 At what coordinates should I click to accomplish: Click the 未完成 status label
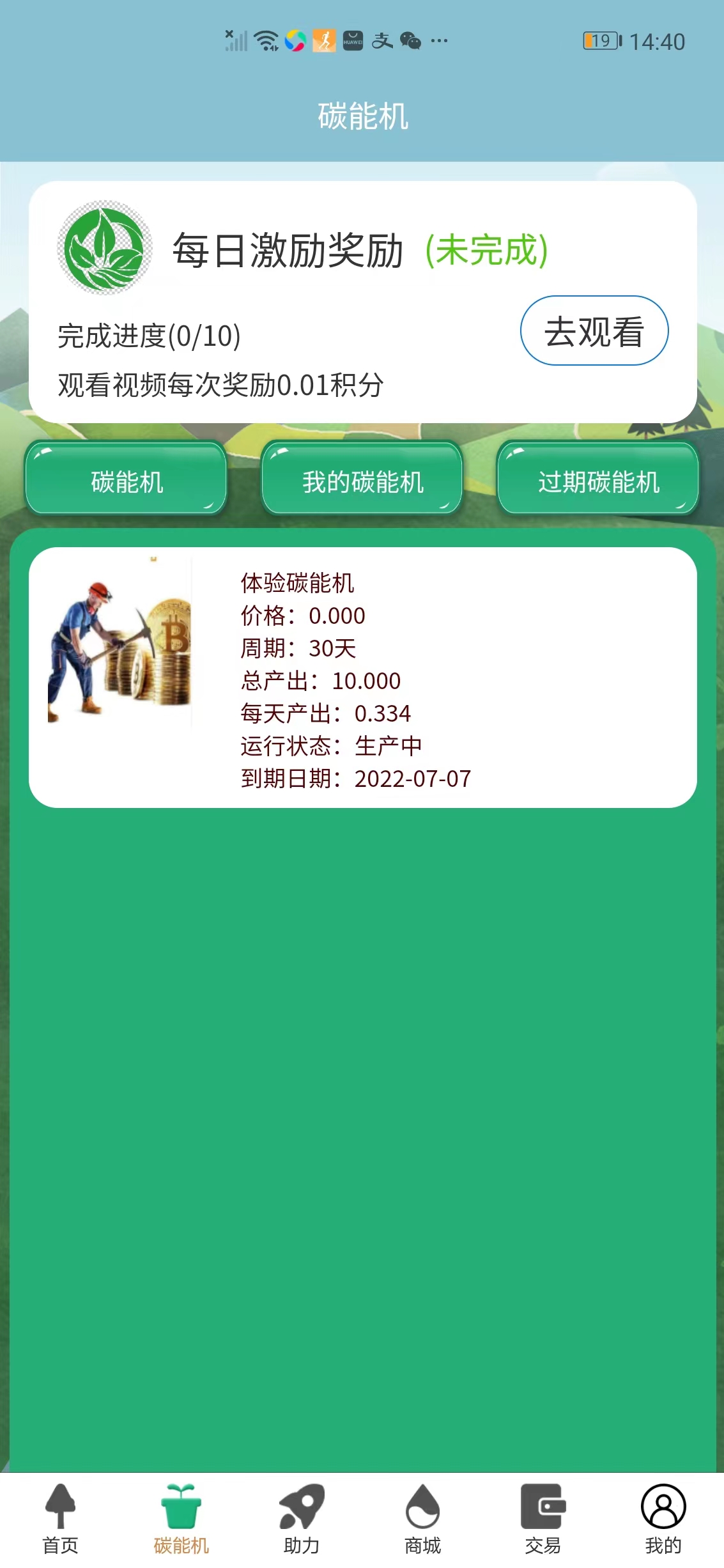[x=488, y=251]
